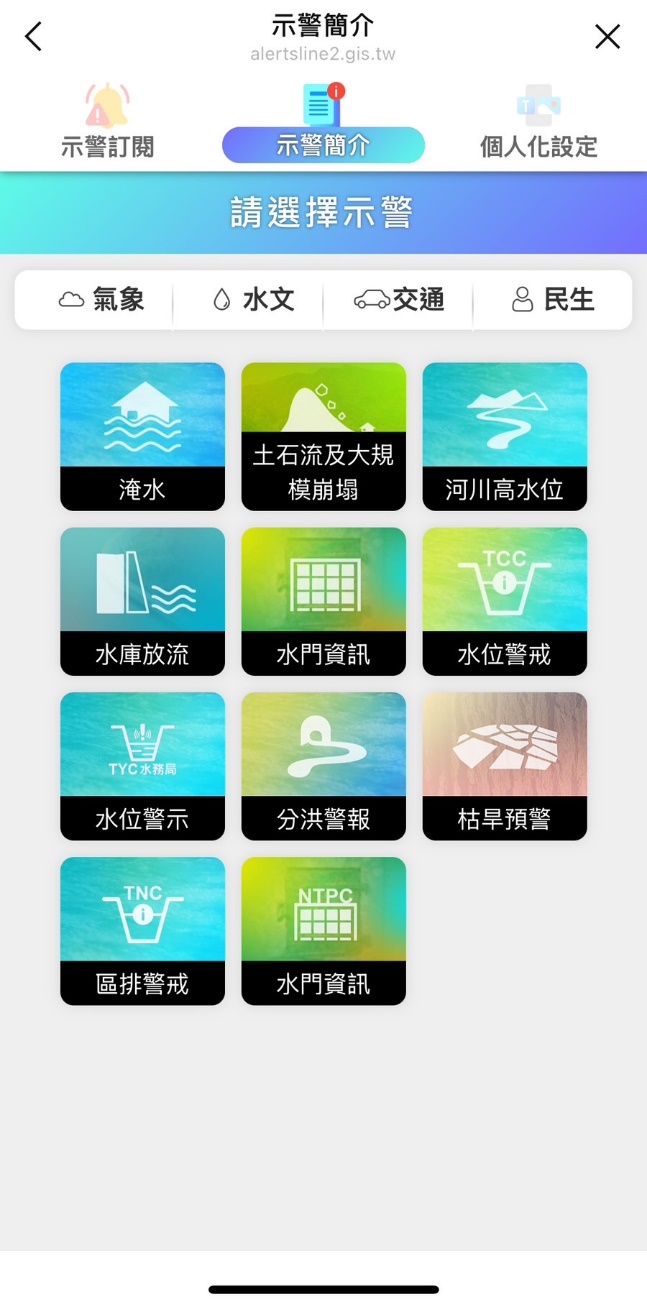This screenshot has width=647, height=1307.
Task: Open the 枯旱預警 alert tile
Action: pyautogui.click(x=504, y=766)
